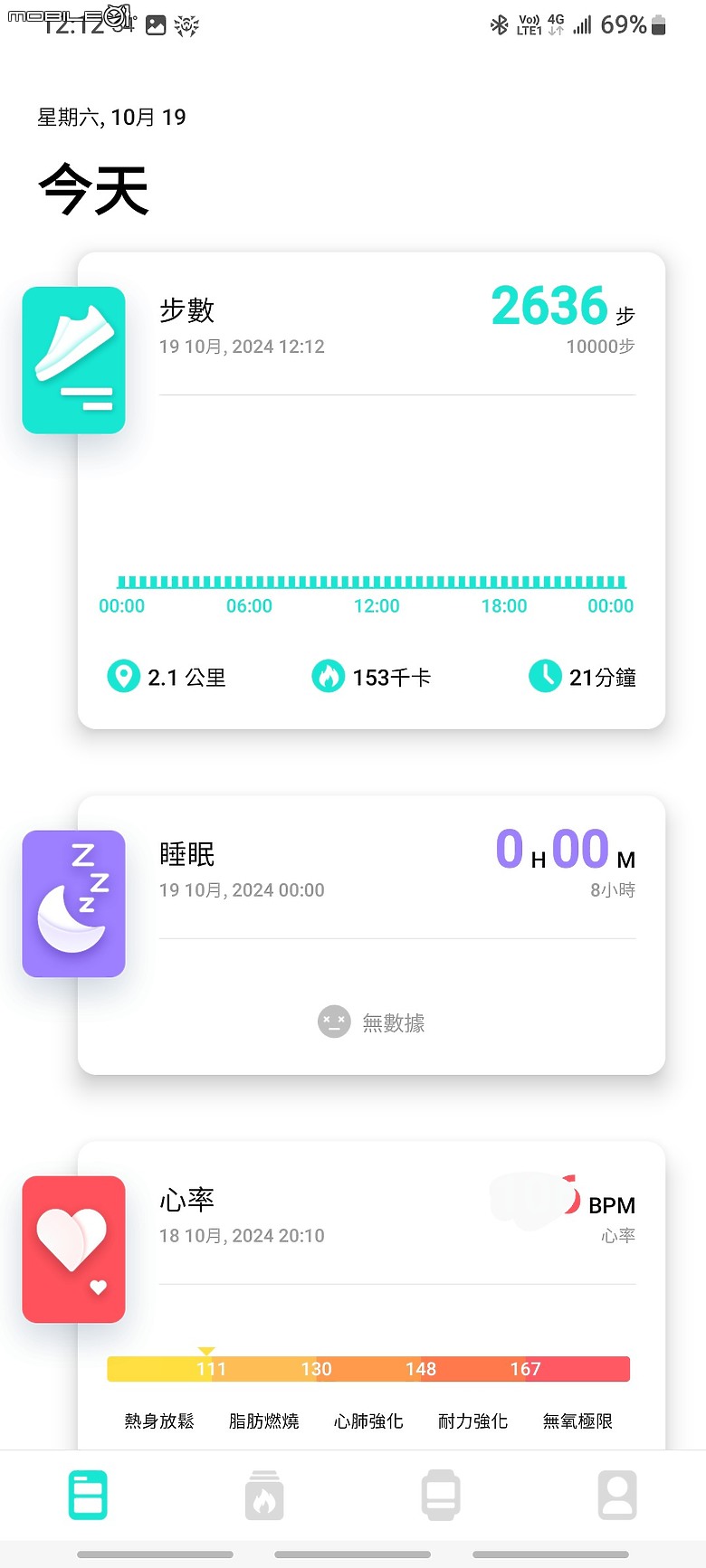706x1568 pixels.
Task: Open the watch device tab
Action: [441, 1495]
